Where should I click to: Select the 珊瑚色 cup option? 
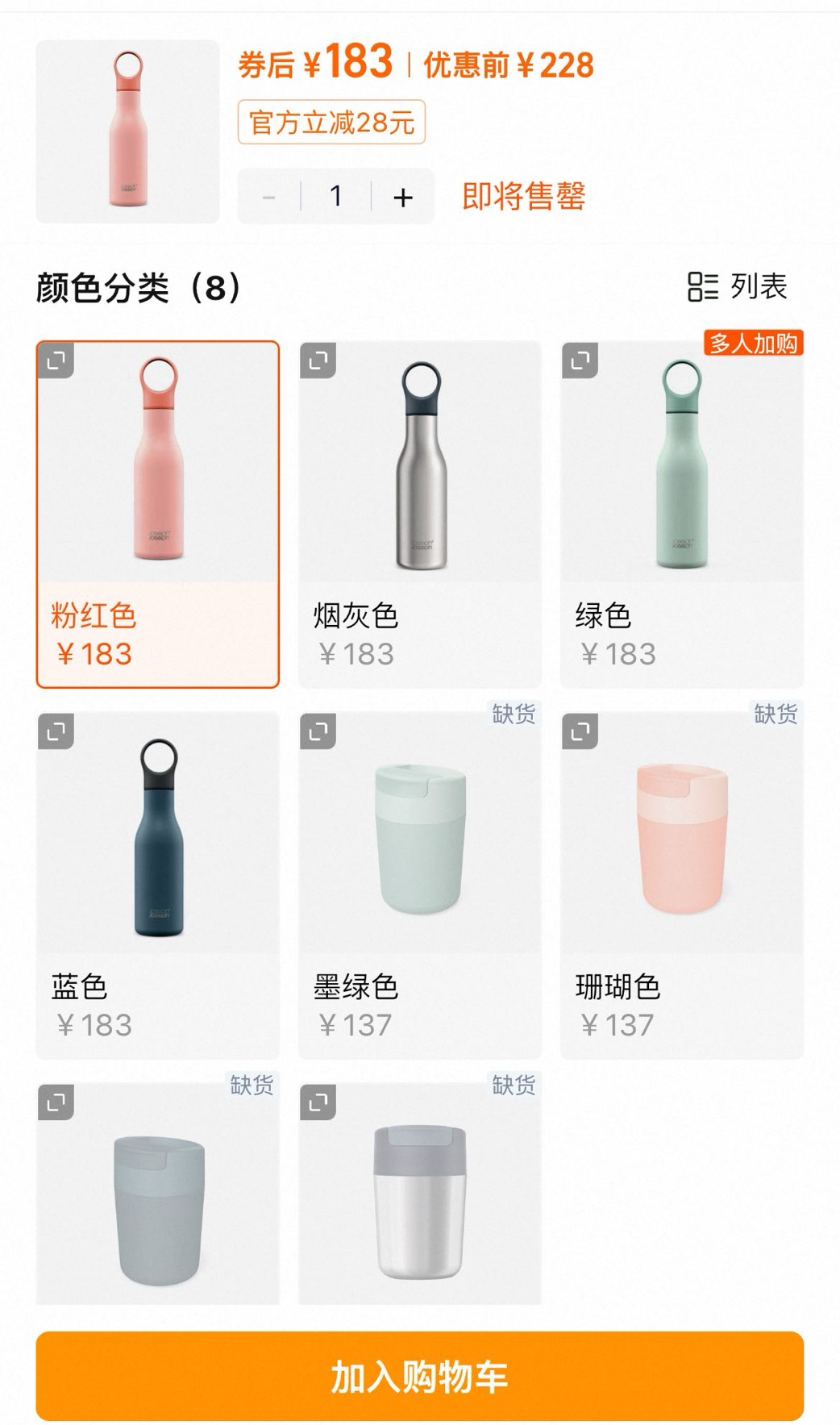pyautogui.click(x=681, y=885)
